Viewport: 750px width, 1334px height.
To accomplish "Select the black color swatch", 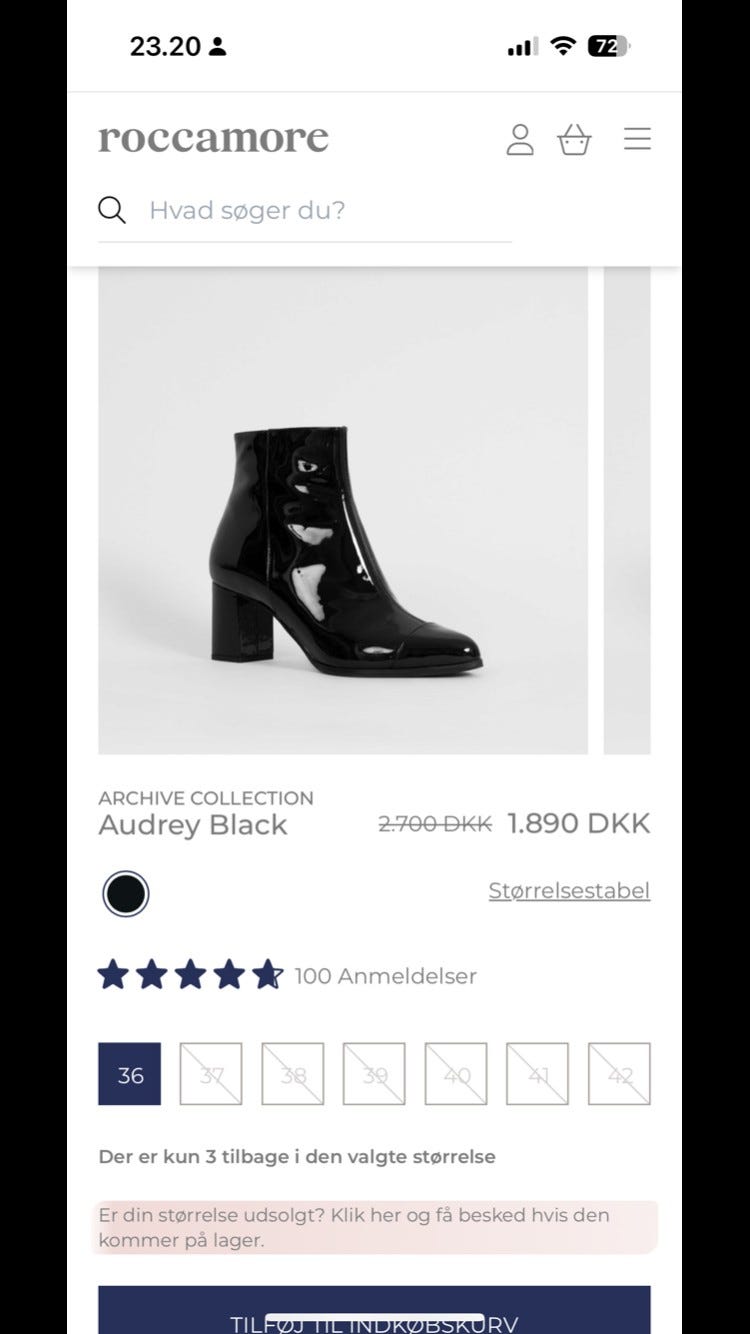I will [126, 892].
